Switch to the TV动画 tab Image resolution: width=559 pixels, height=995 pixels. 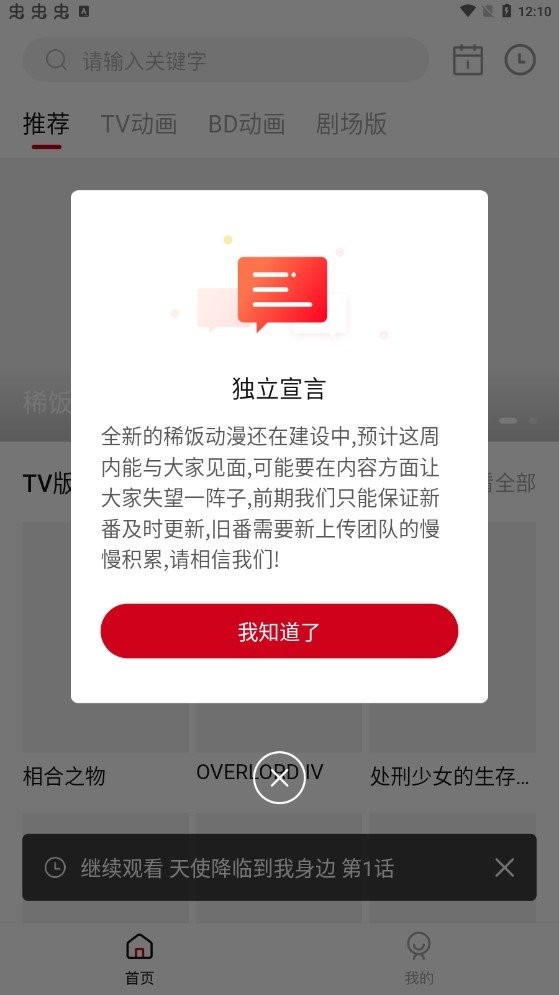pos(139,124)
